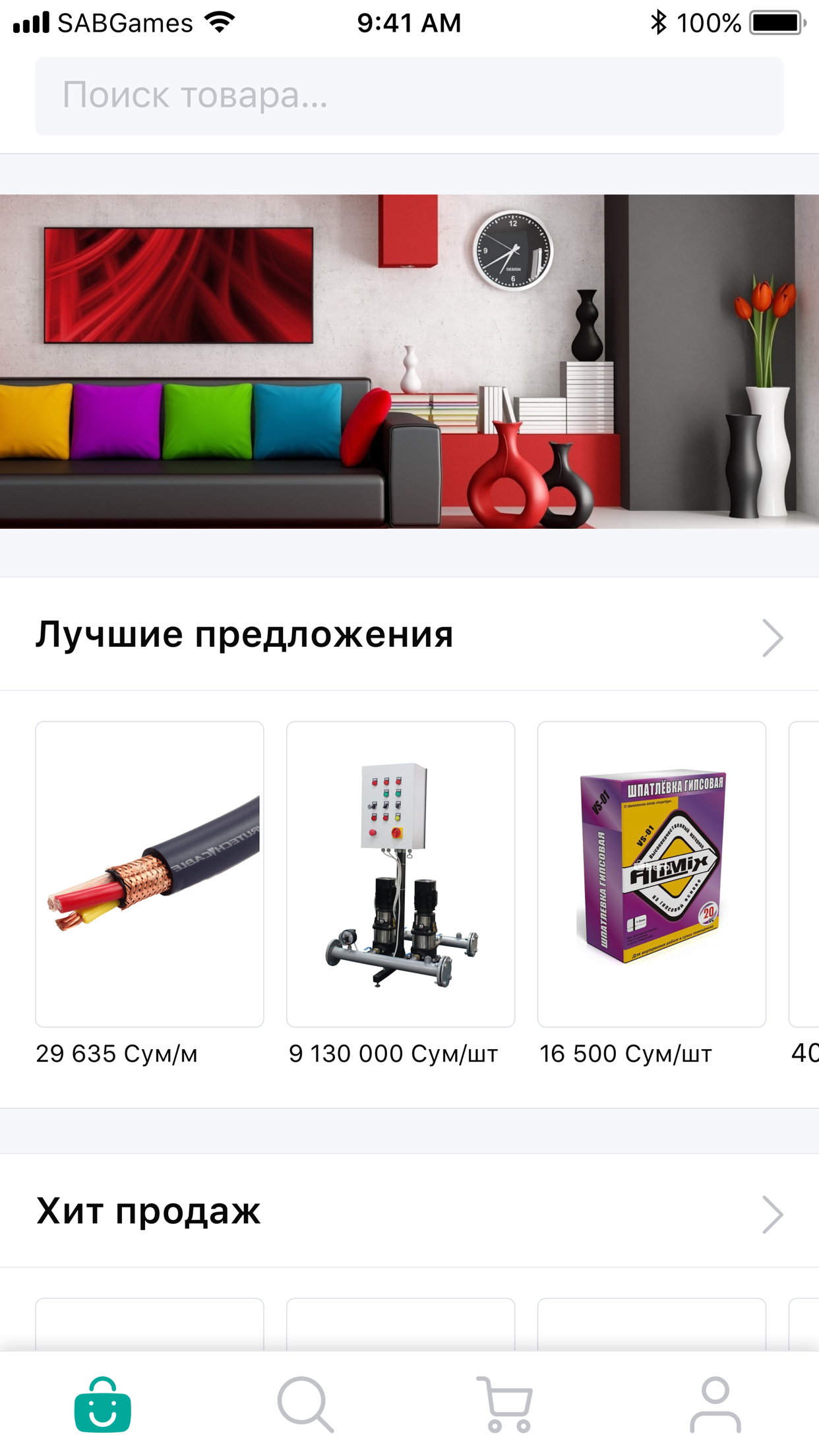Tap the Поиск товара search field
The image size is (819, 1456).
tap(409, 96)
